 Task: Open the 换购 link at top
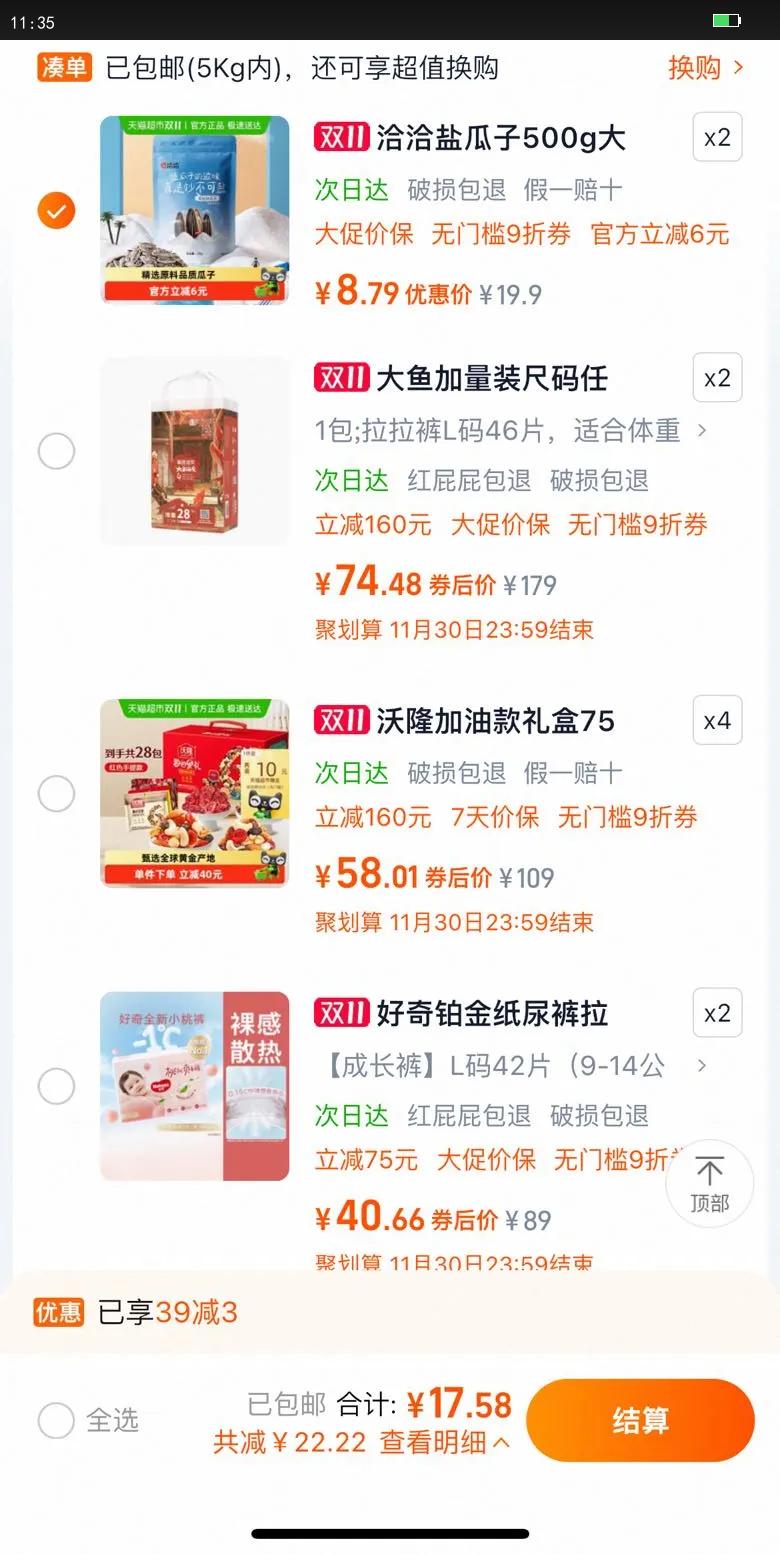(706, 68)
